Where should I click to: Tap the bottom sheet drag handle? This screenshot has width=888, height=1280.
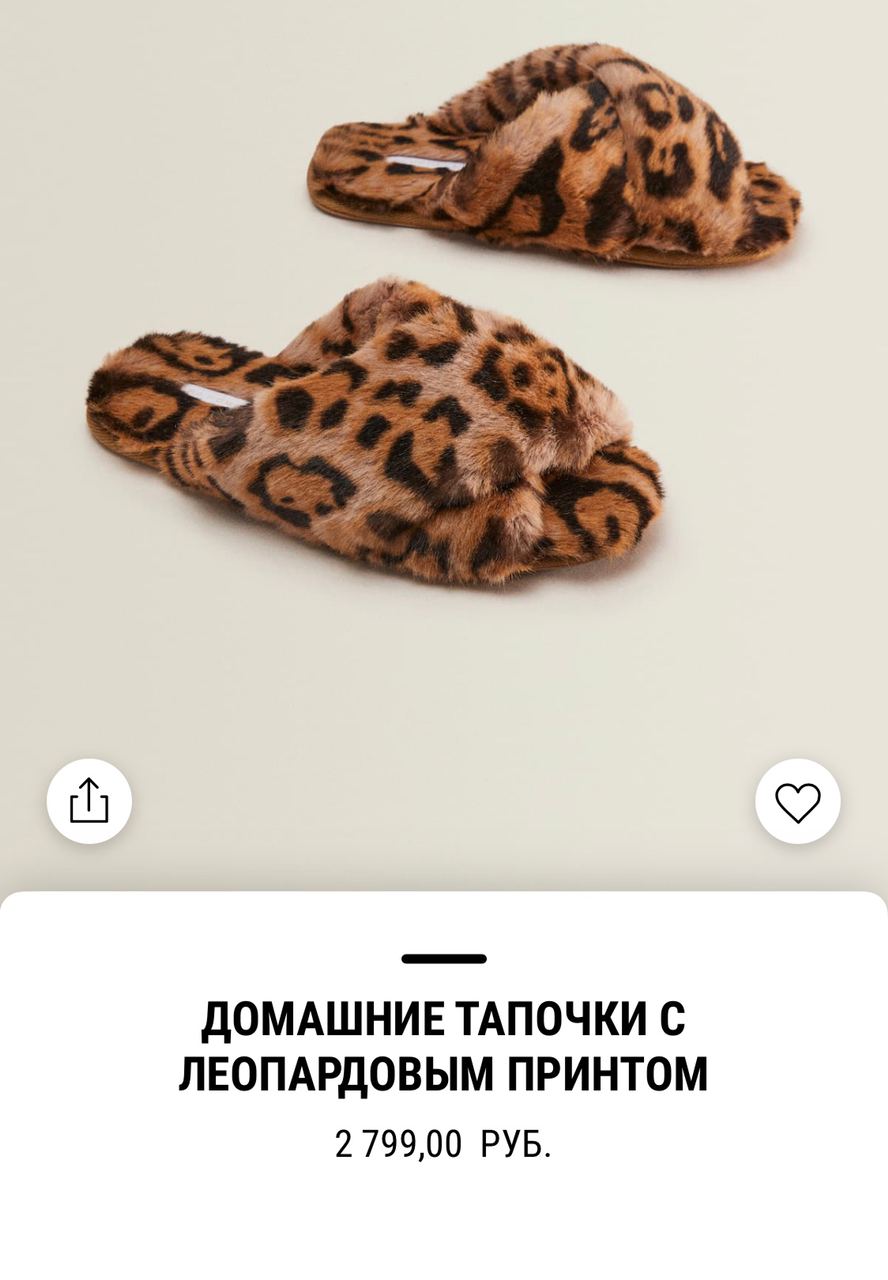pos(444,958)
